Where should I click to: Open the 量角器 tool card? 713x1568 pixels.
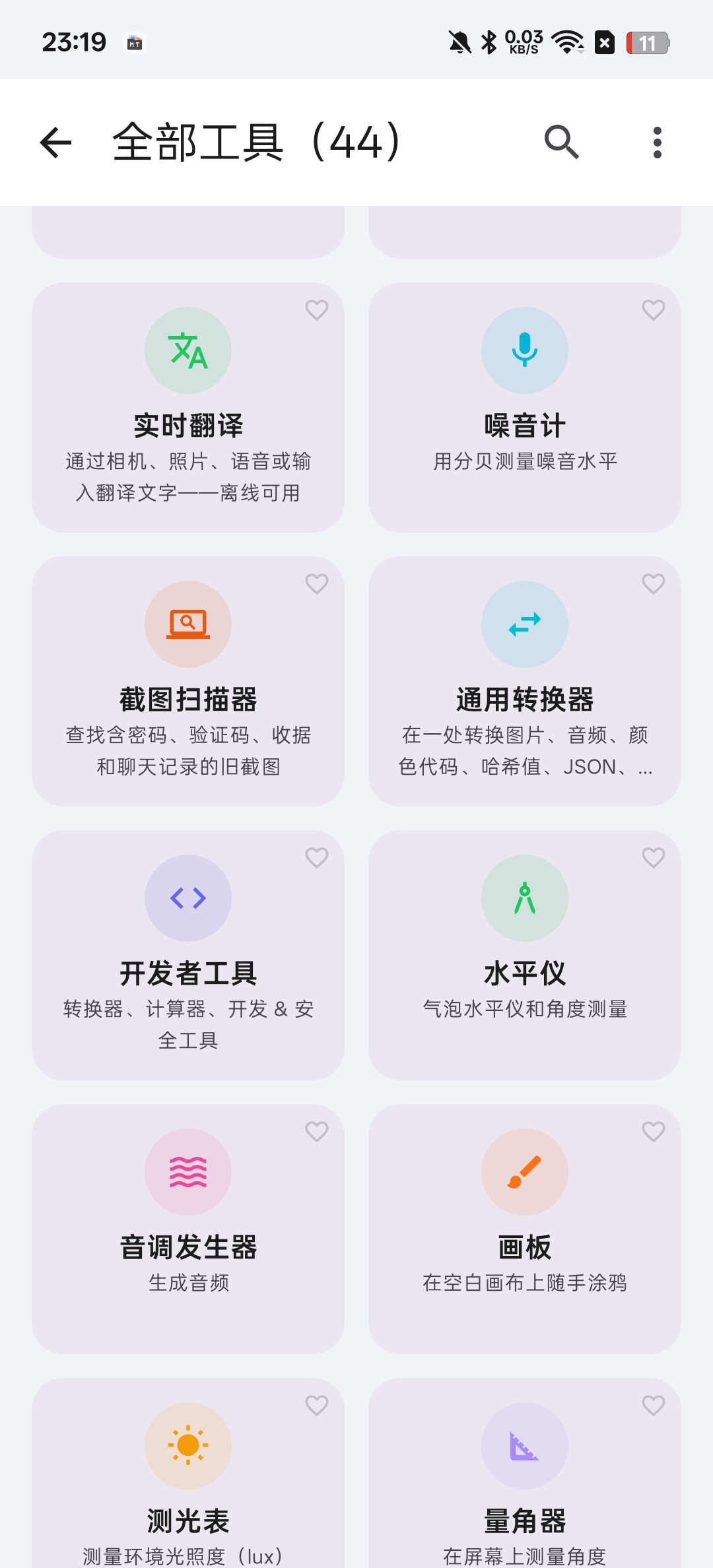tap(525, 1473)
